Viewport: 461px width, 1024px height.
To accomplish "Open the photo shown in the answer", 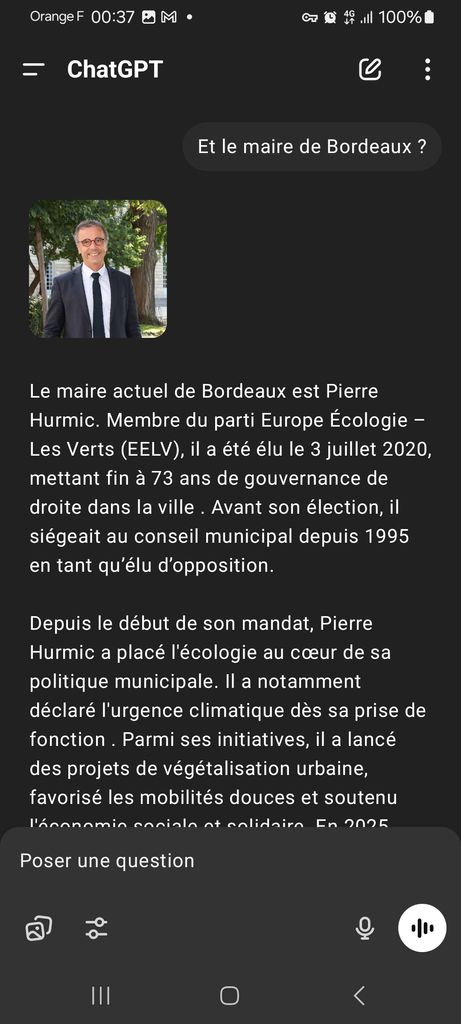I will click(x=98, y=269).
